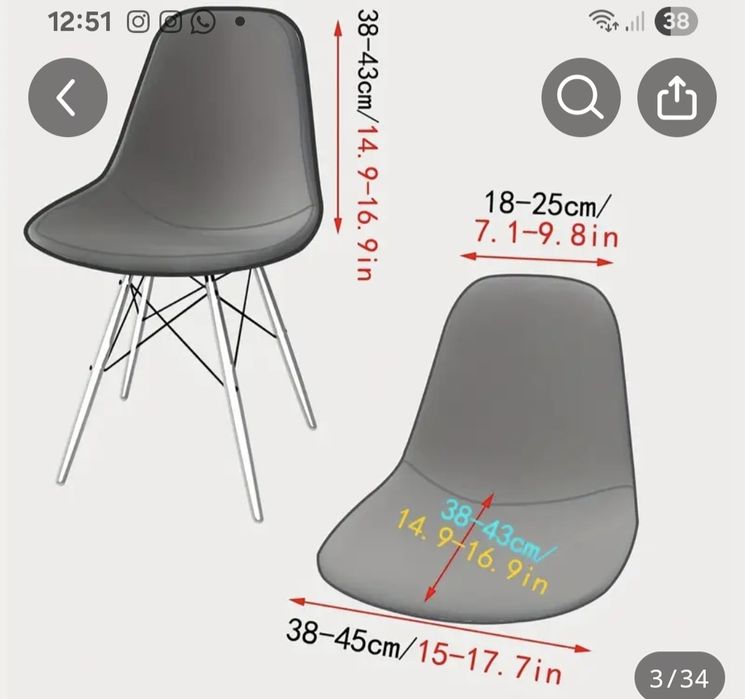Share this product
Image resolution: width=745 pixels, height=699 pixels.
tap(677, 97)
